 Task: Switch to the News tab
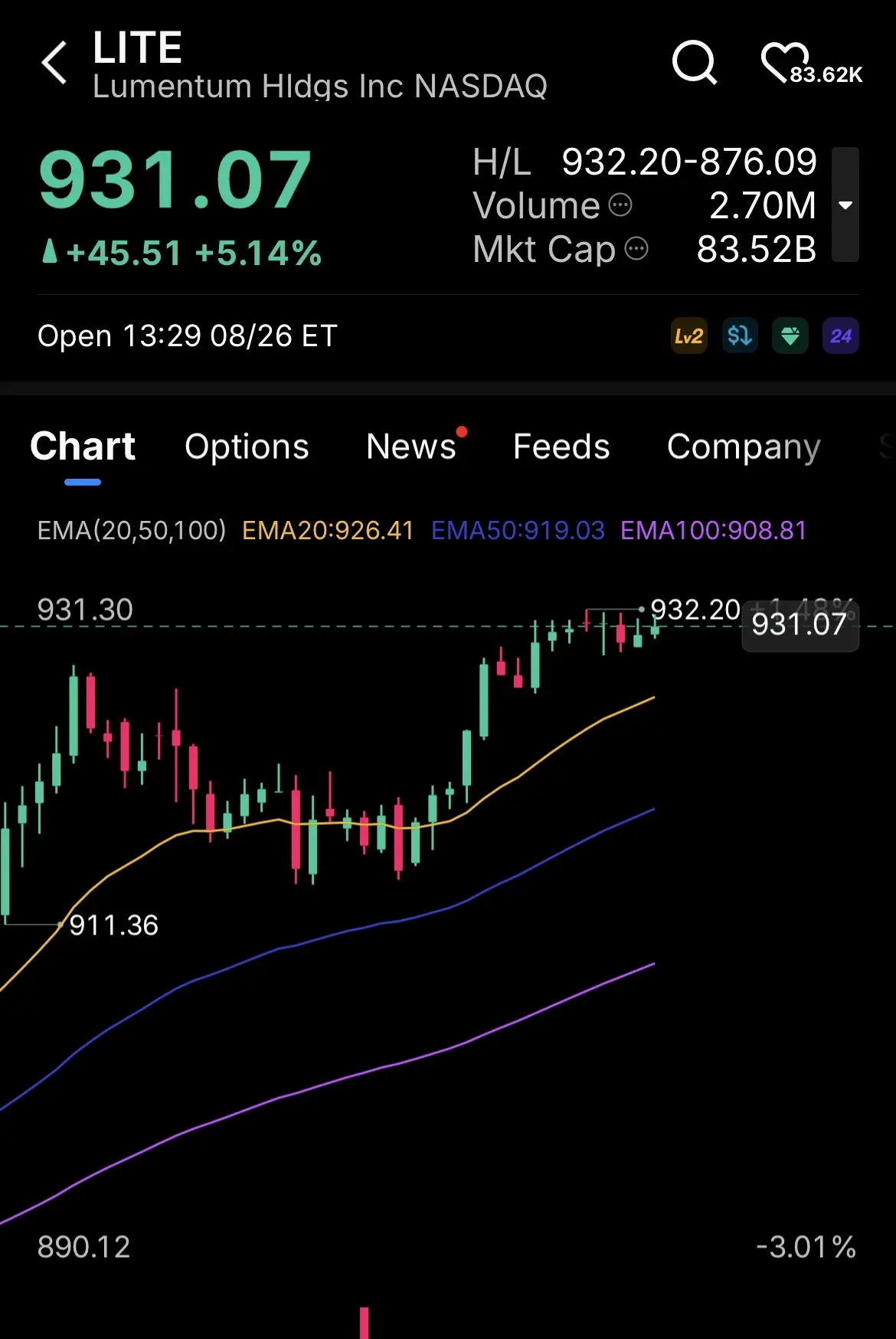411,447
